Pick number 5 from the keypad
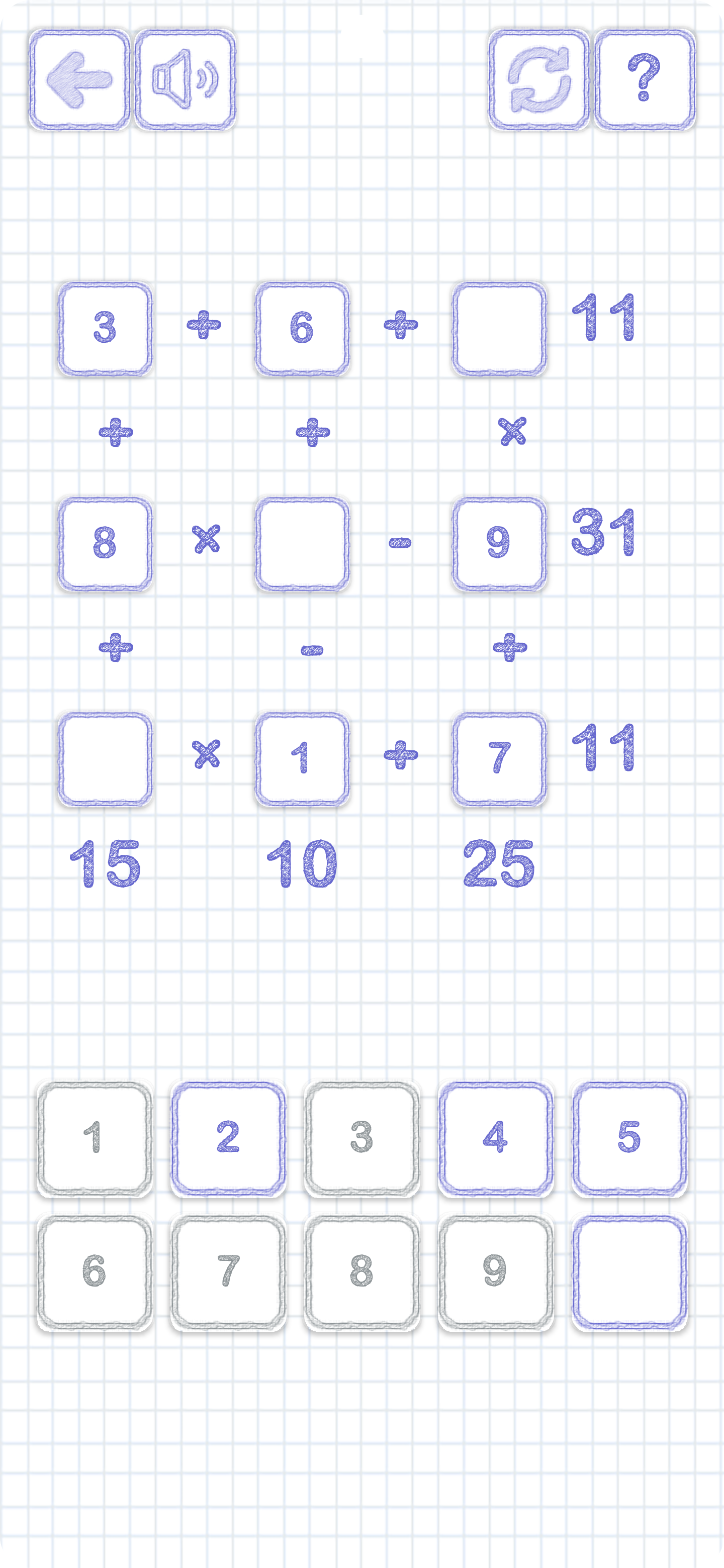The width and height of the screenshot is (724, 1568). (629, 1139)
